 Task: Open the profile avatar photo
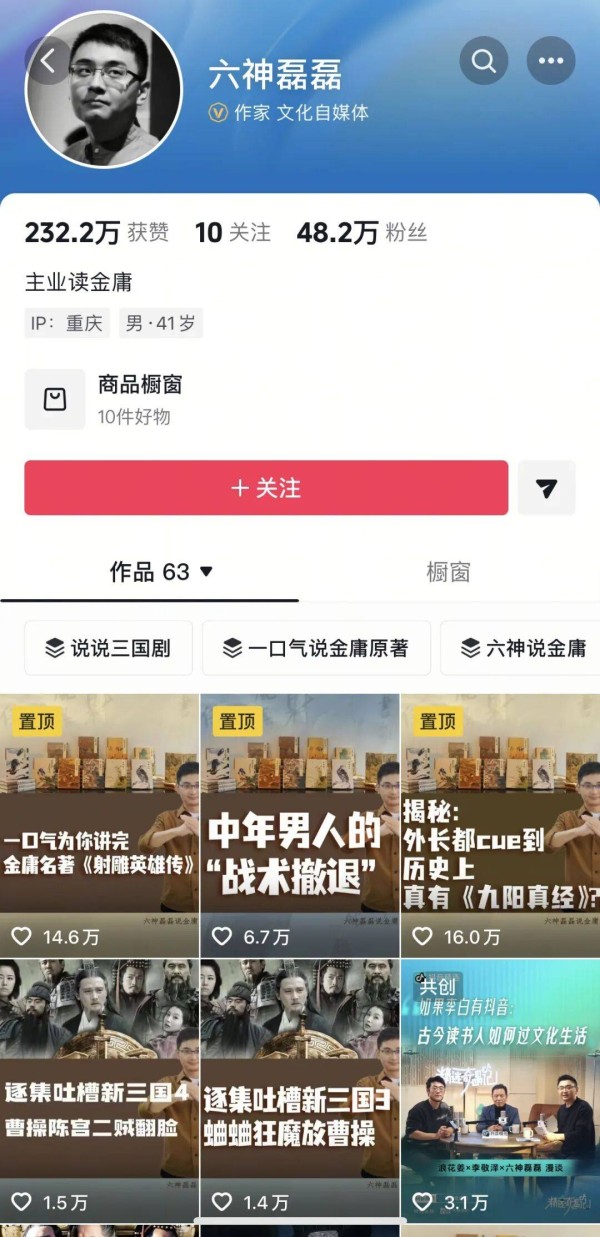click(104, 89)
